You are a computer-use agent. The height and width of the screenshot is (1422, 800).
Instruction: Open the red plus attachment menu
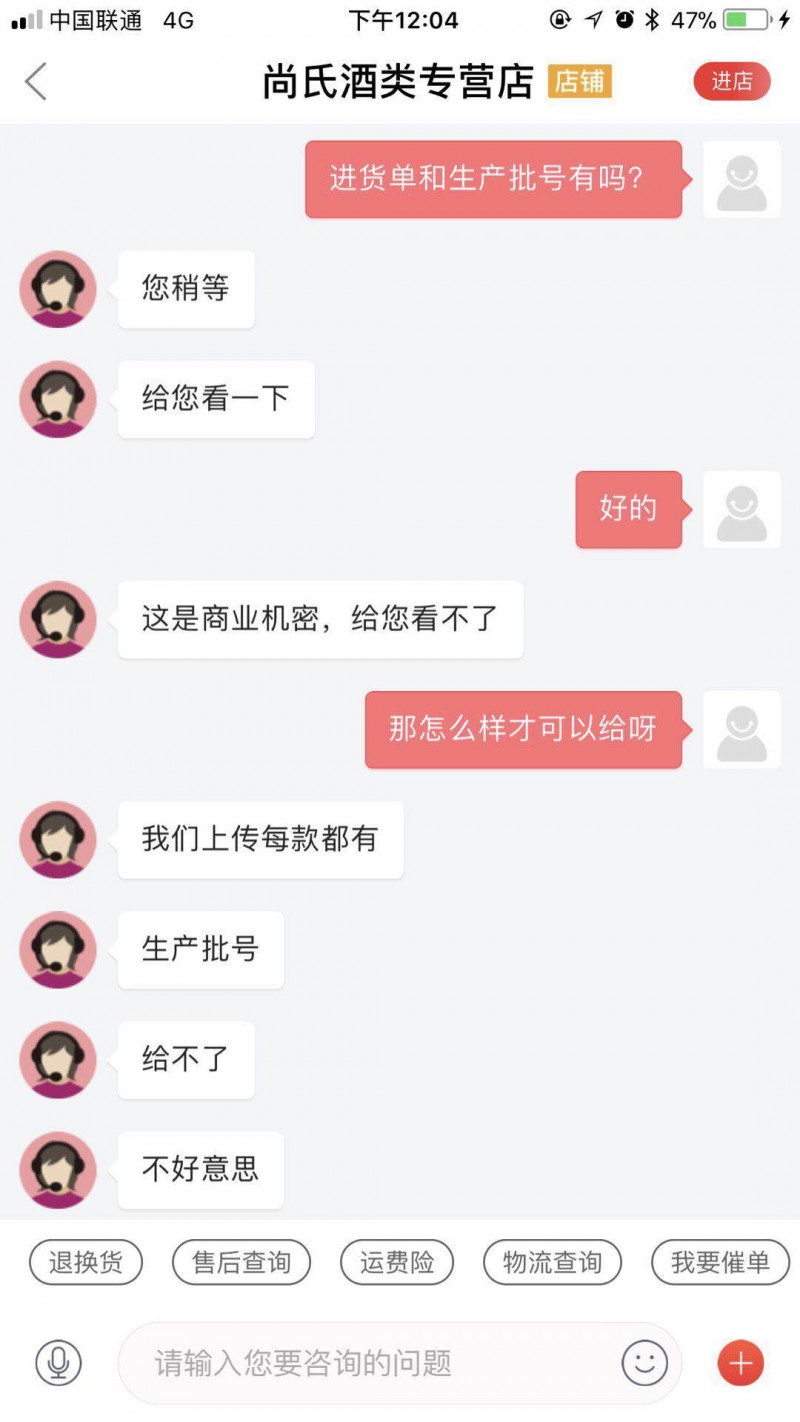coord(740,1362)
